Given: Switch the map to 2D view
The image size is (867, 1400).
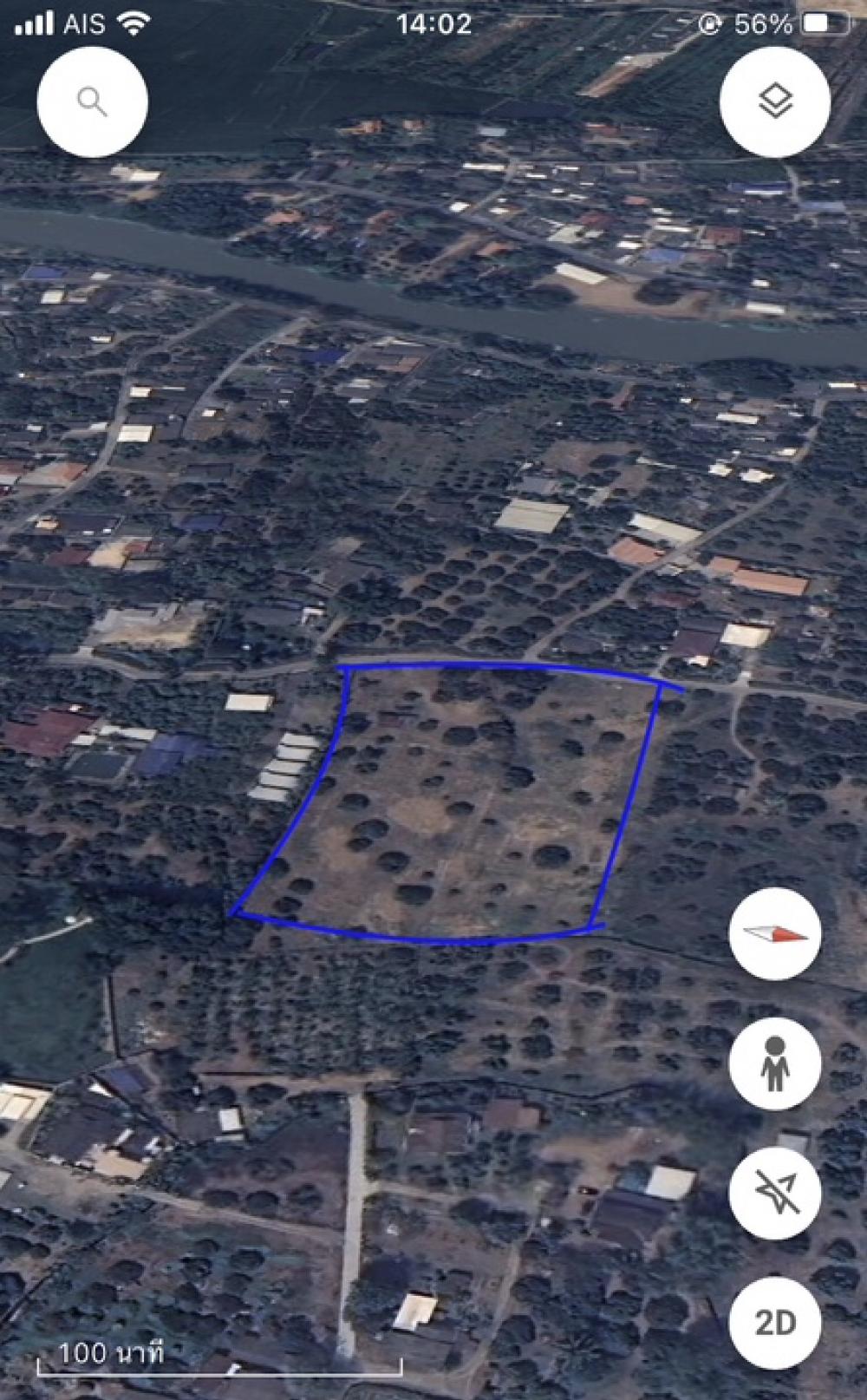Looking at the screenshot, I should click(x=775, y=1322).
